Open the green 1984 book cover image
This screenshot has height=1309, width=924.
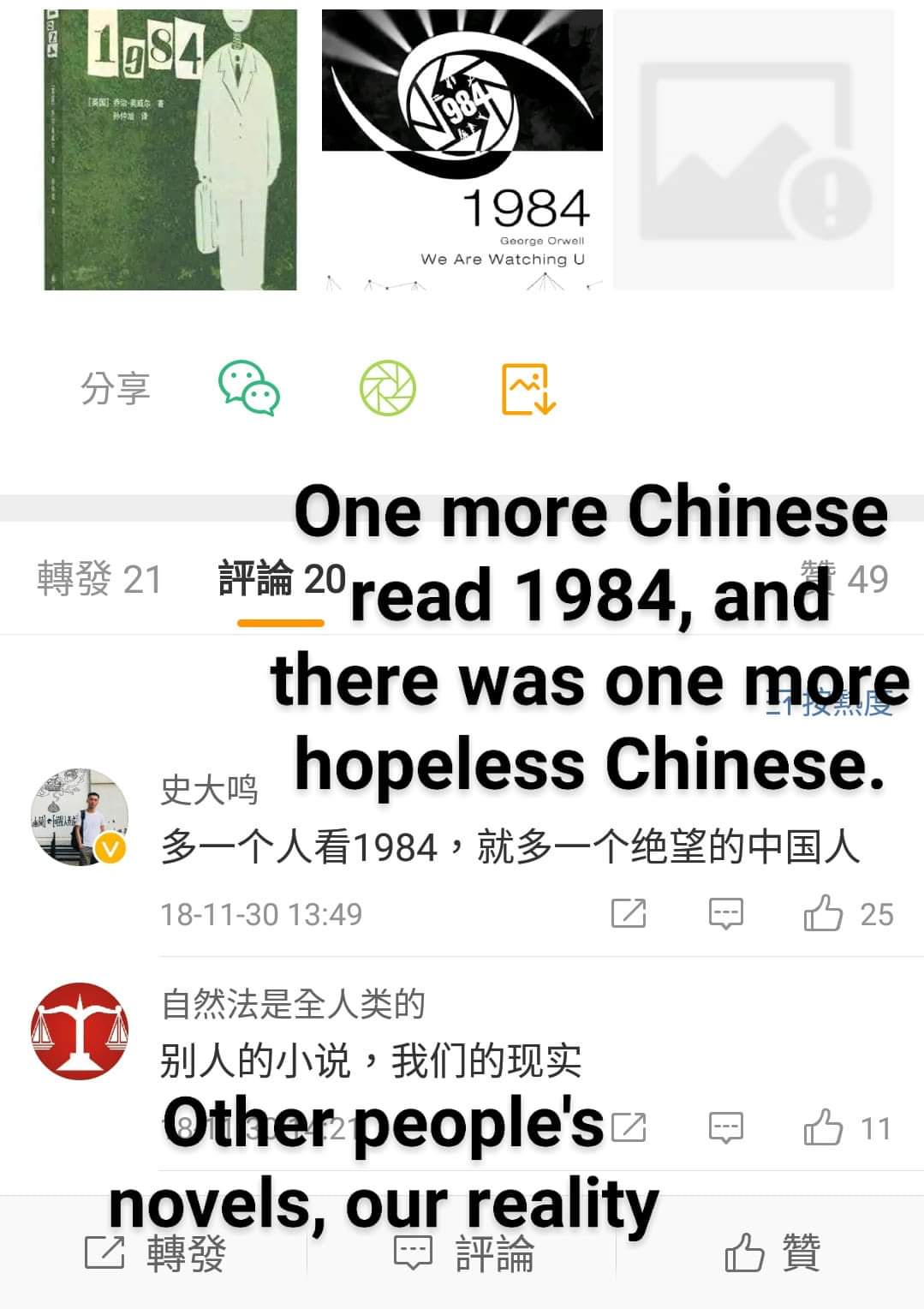(170, 150)
